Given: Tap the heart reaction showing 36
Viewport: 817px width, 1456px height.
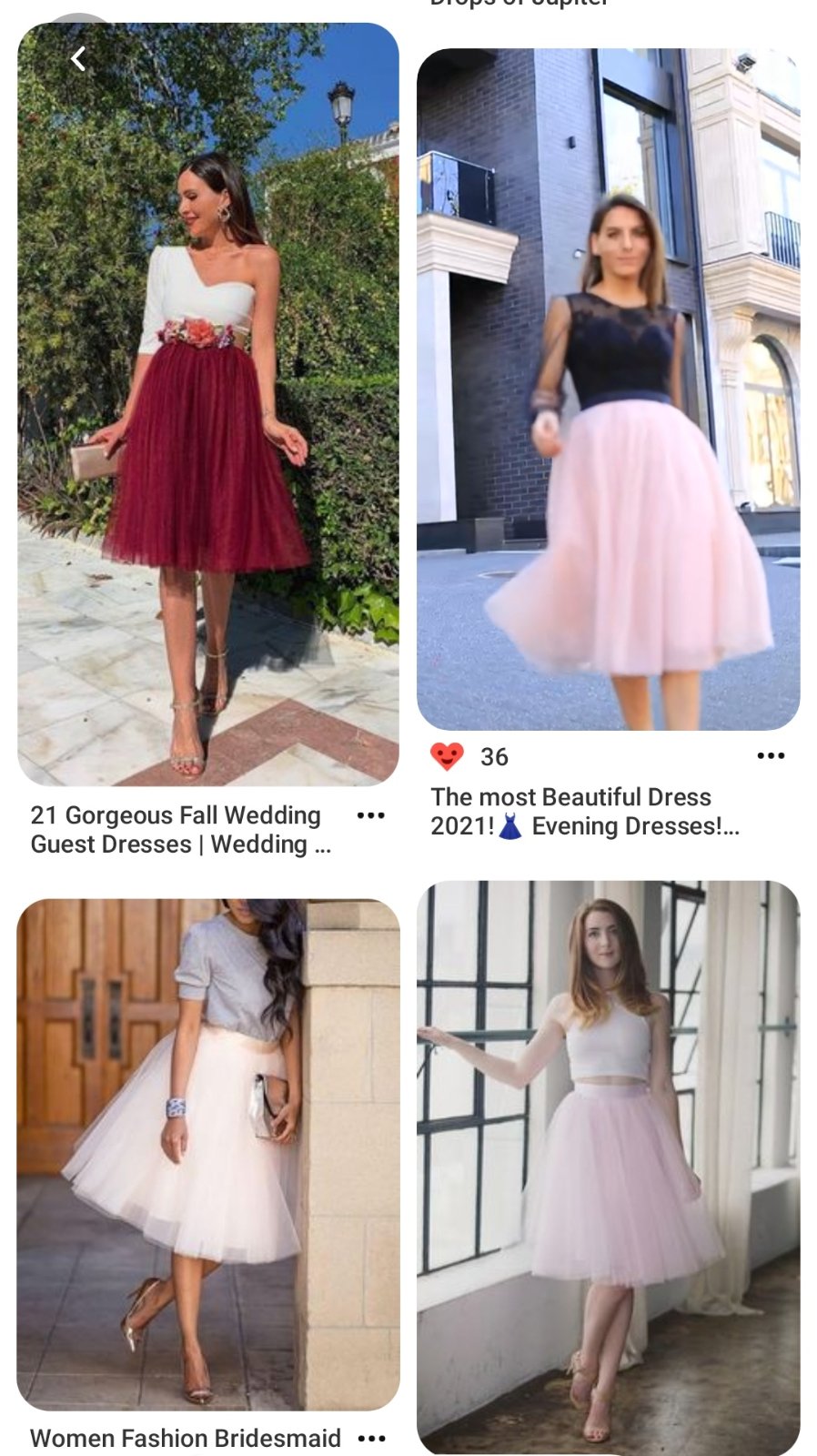Looking at the screenshot, I should (x=447, y=756).
